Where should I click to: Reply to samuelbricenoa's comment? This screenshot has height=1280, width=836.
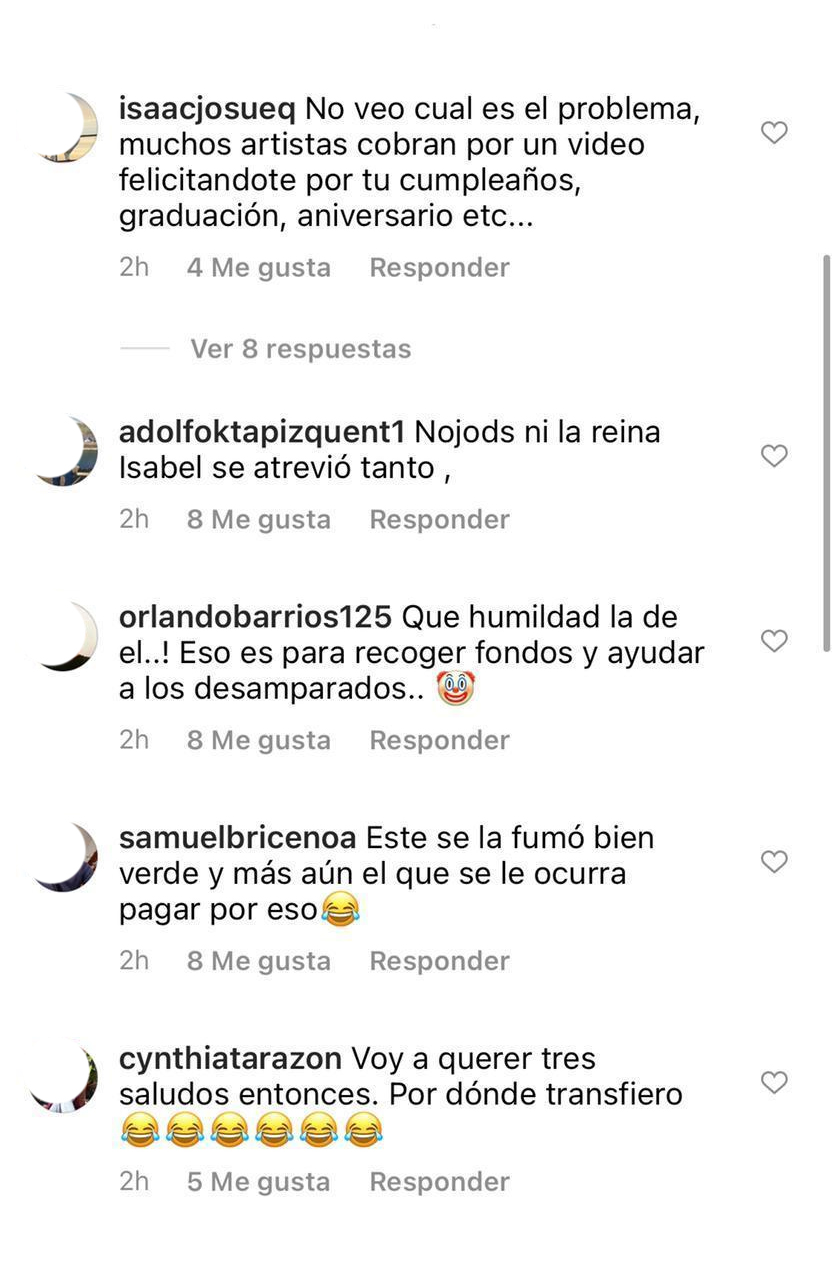pyautogui.click(x=439, y=961)
